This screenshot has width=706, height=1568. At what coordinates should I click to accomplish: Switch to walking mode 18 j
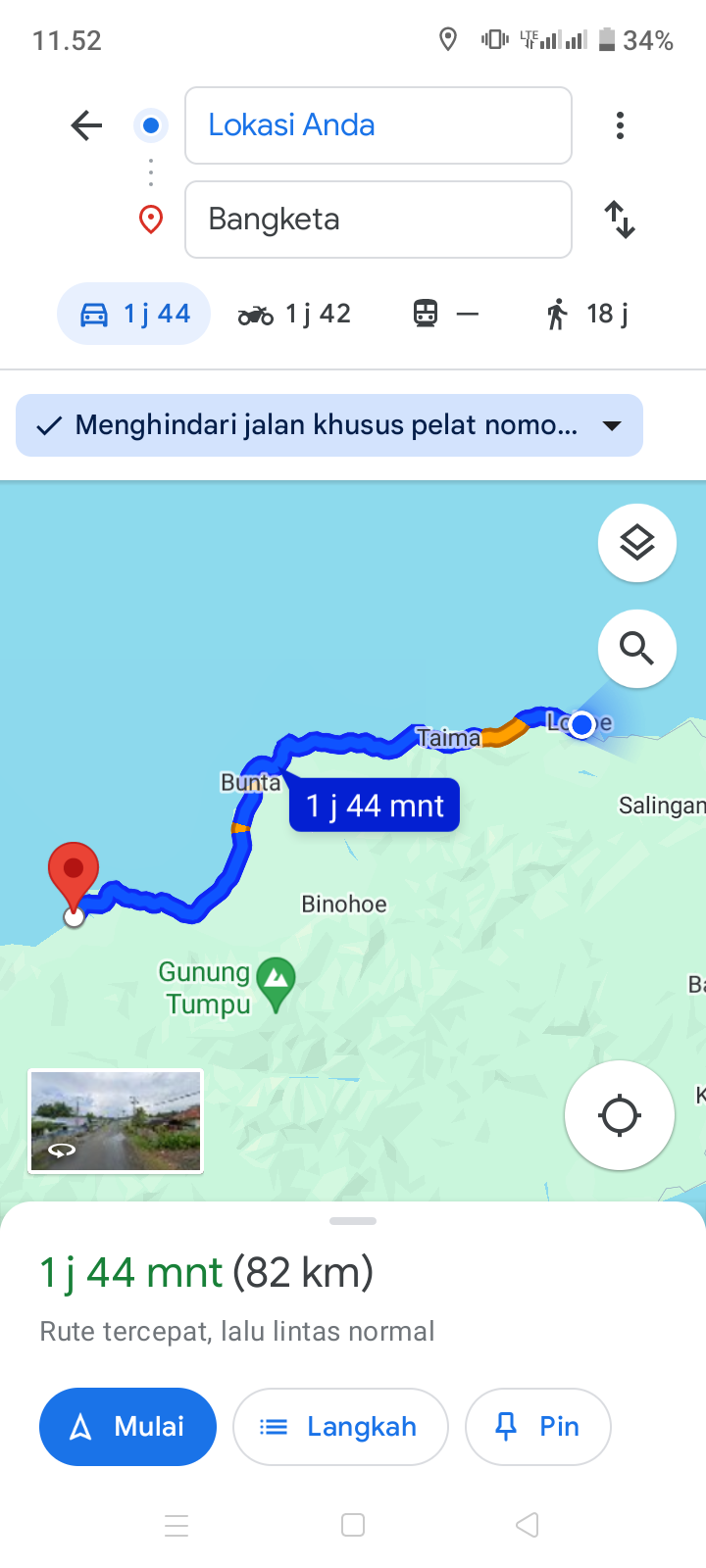point(586,314)
